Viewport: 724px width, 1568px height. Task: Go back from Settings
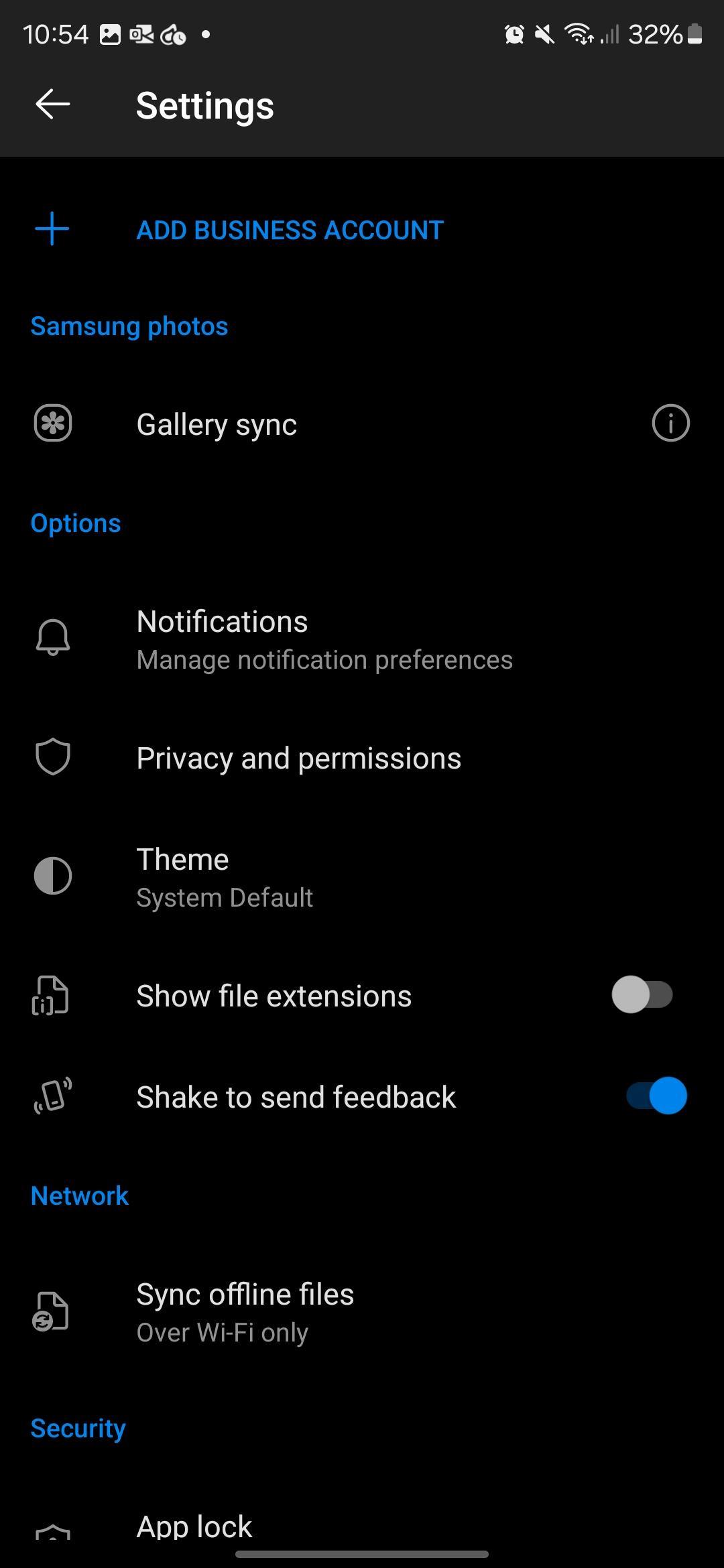click(53, 105)
